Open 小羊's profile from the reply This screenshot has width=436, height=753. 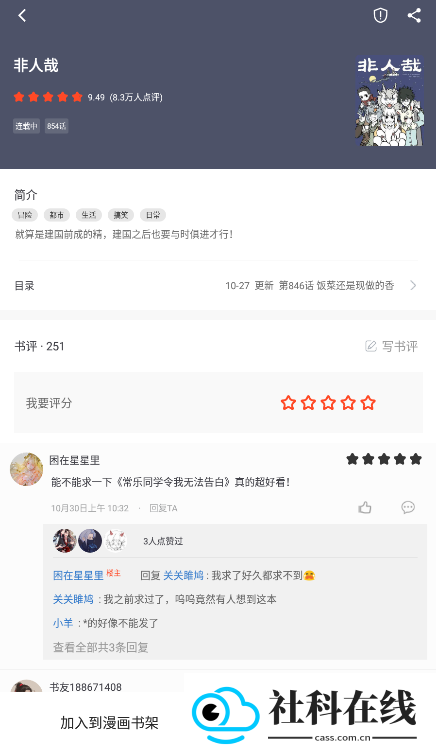pos(63,623)
